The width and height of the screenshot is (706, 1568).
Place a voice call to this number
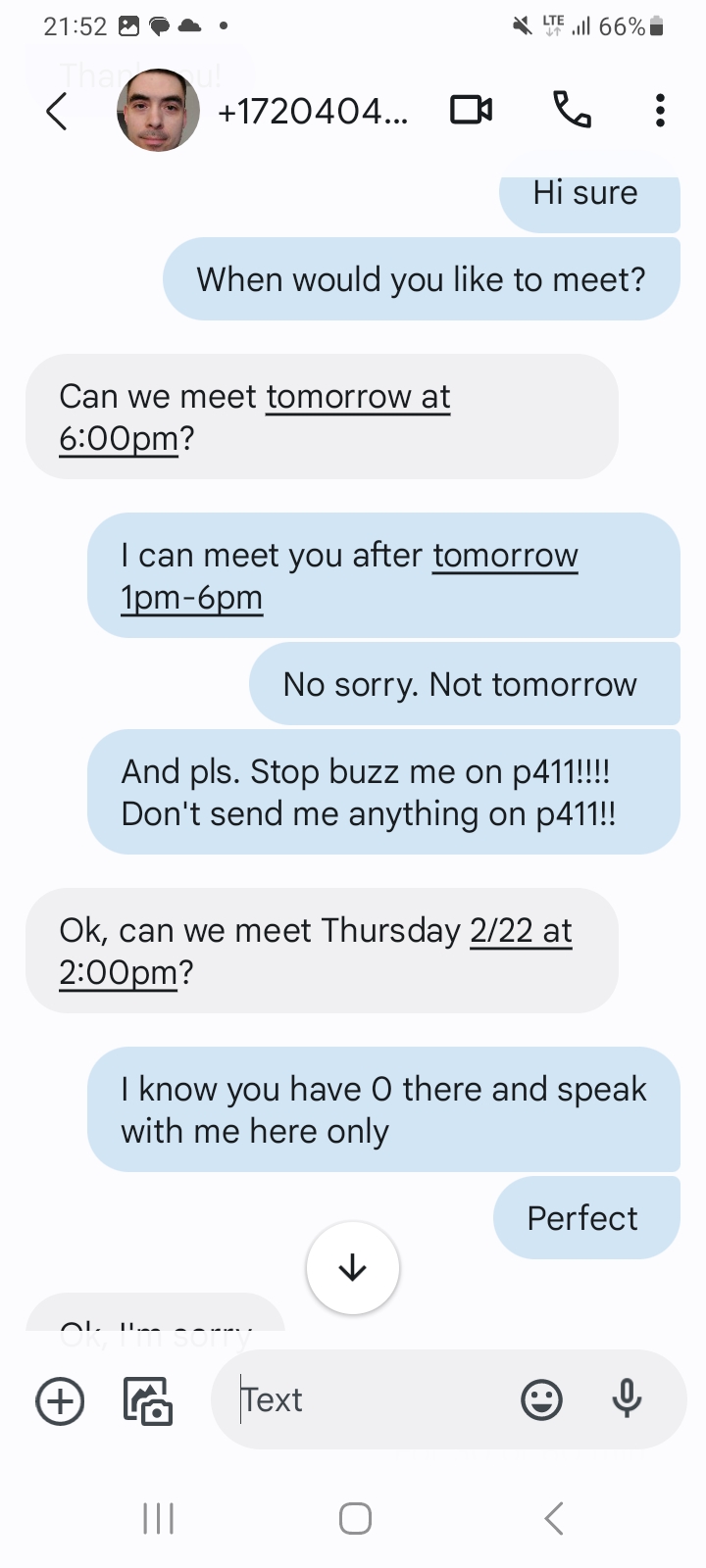[x=572, y=111]
